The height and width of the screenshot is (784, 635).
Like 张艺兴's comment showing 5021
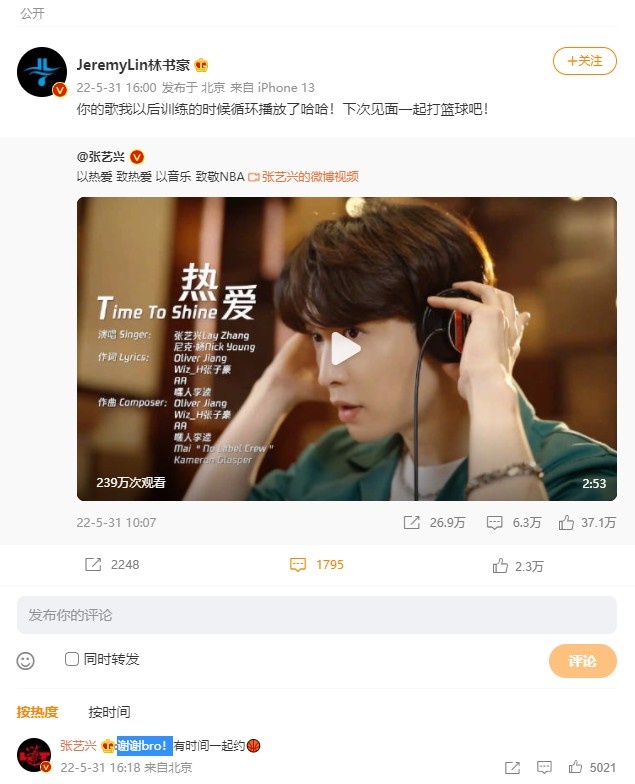[x=575, y=768]
